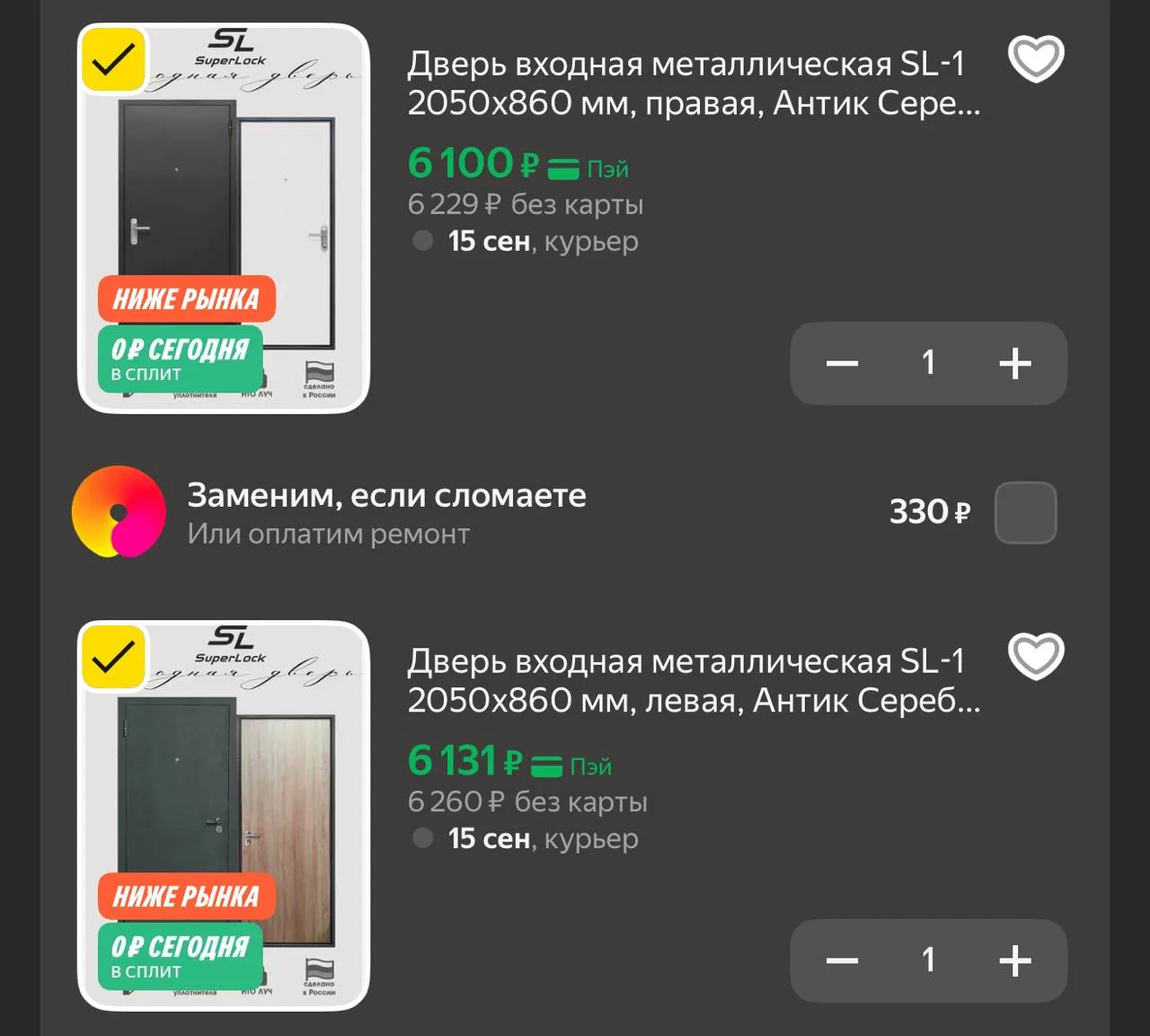Add правая door to favorites heart
Screen dimensions: 1150x1036
[1036, 59]
